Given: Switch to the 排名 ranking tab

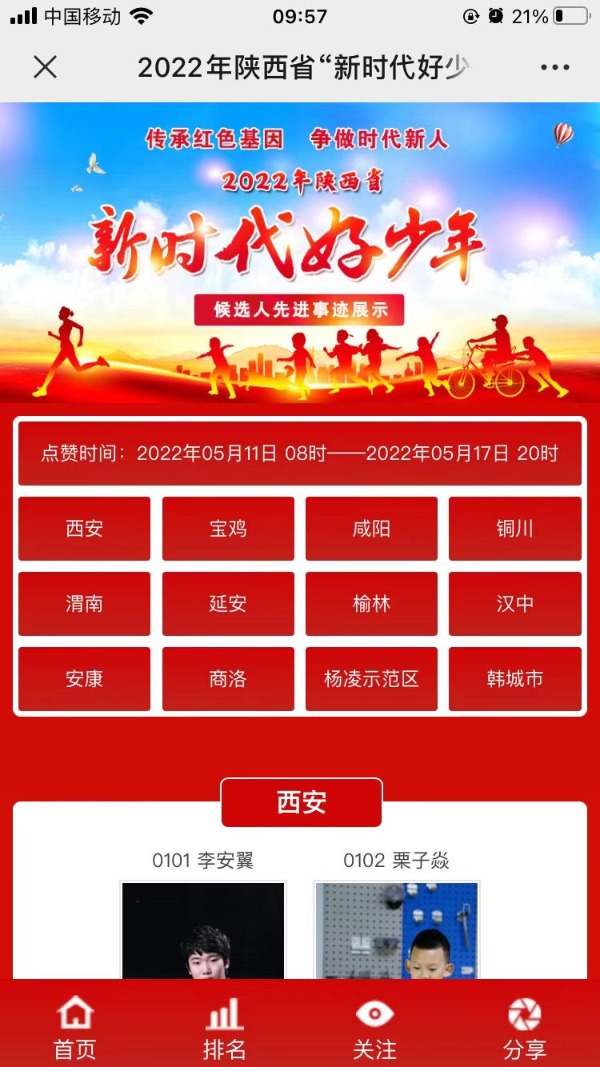Looking at the screenshot, I should tap(225, 1028).
